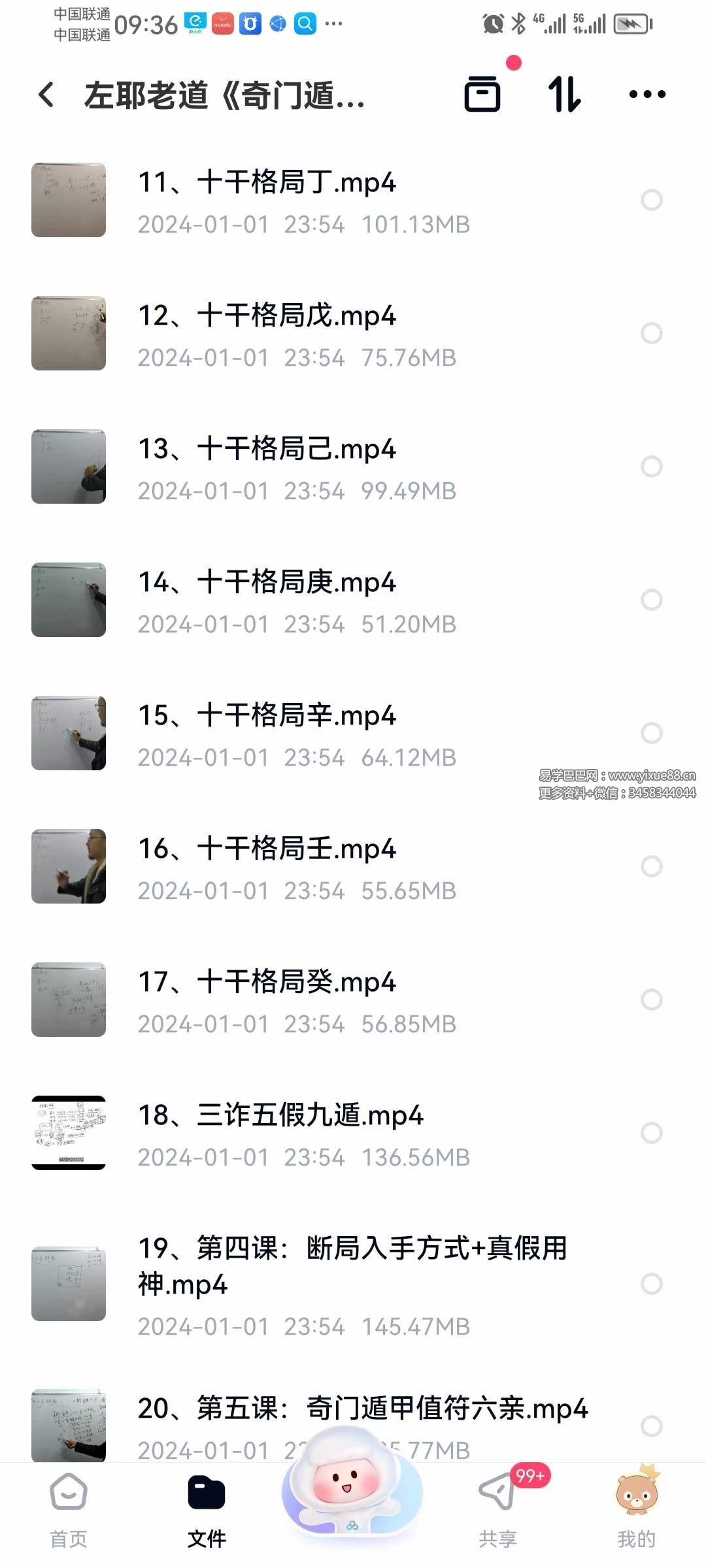Open the sort order icon in the toolbar

pyautogui.click(x=565, y=95)
